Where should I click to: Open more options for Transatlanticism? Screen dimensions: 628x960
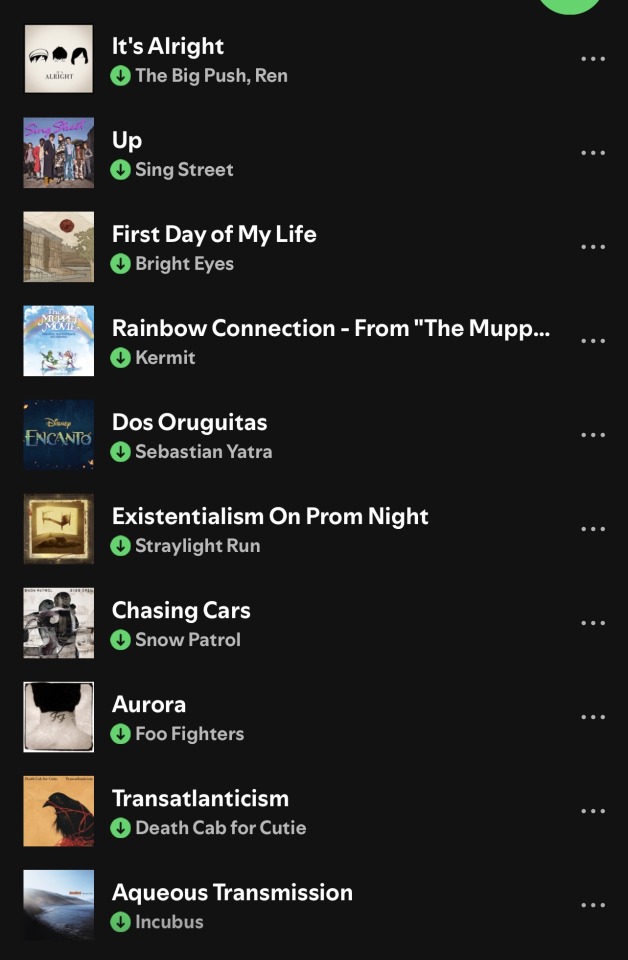593,811
